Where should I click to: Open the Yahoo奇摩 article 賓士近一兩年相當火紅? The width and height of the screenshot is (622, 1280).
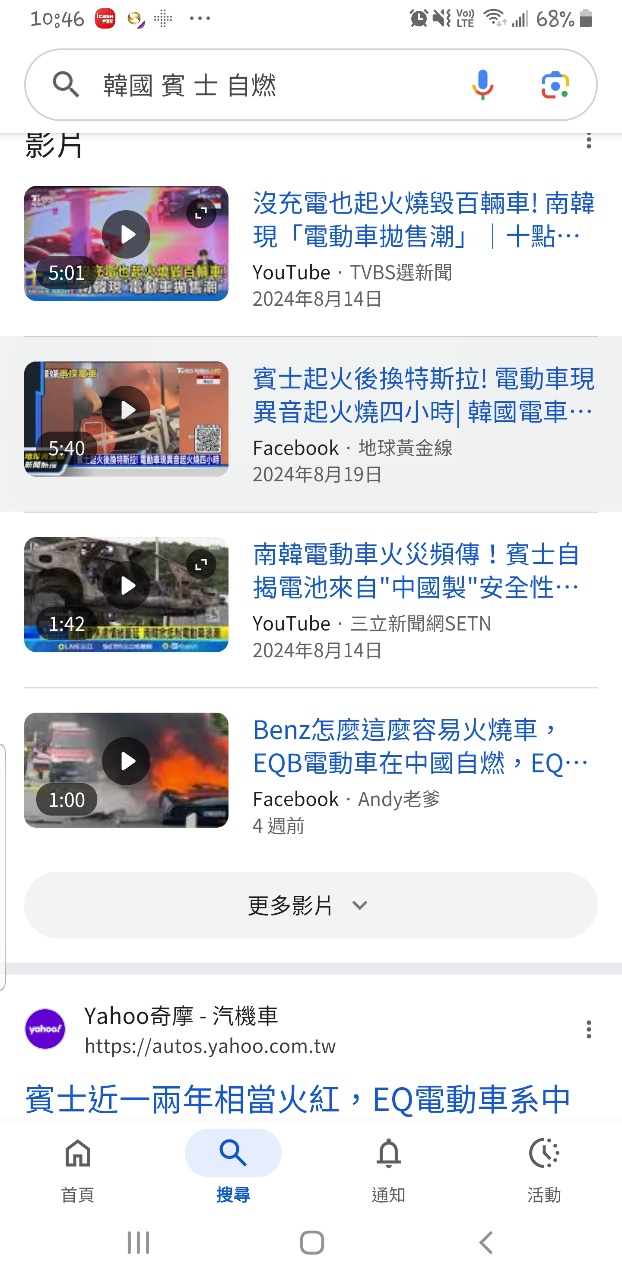coord(297,1099)
